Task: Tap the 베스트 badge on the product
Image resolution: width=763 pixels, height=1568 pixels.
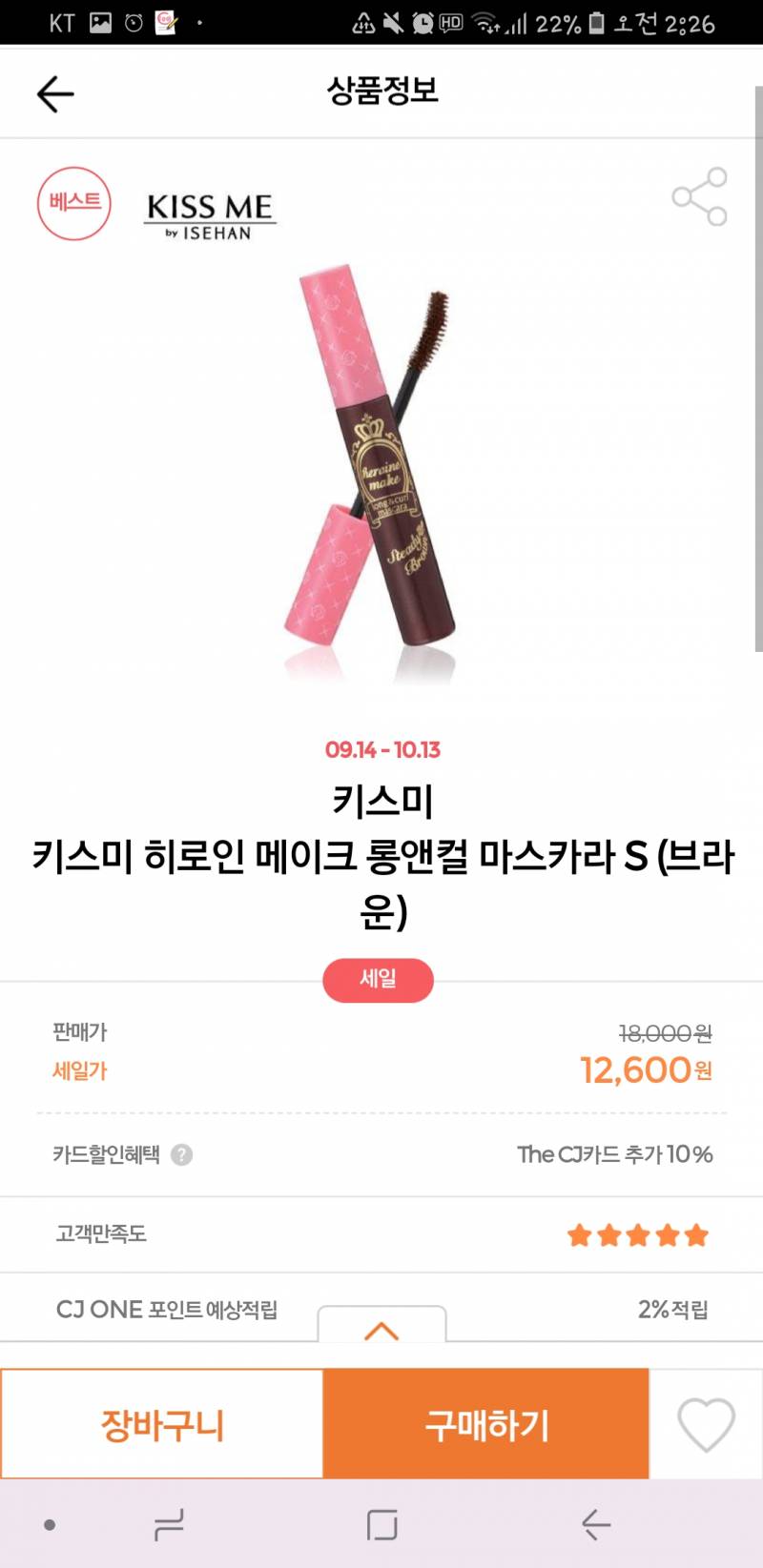Action: coord(73,205)
